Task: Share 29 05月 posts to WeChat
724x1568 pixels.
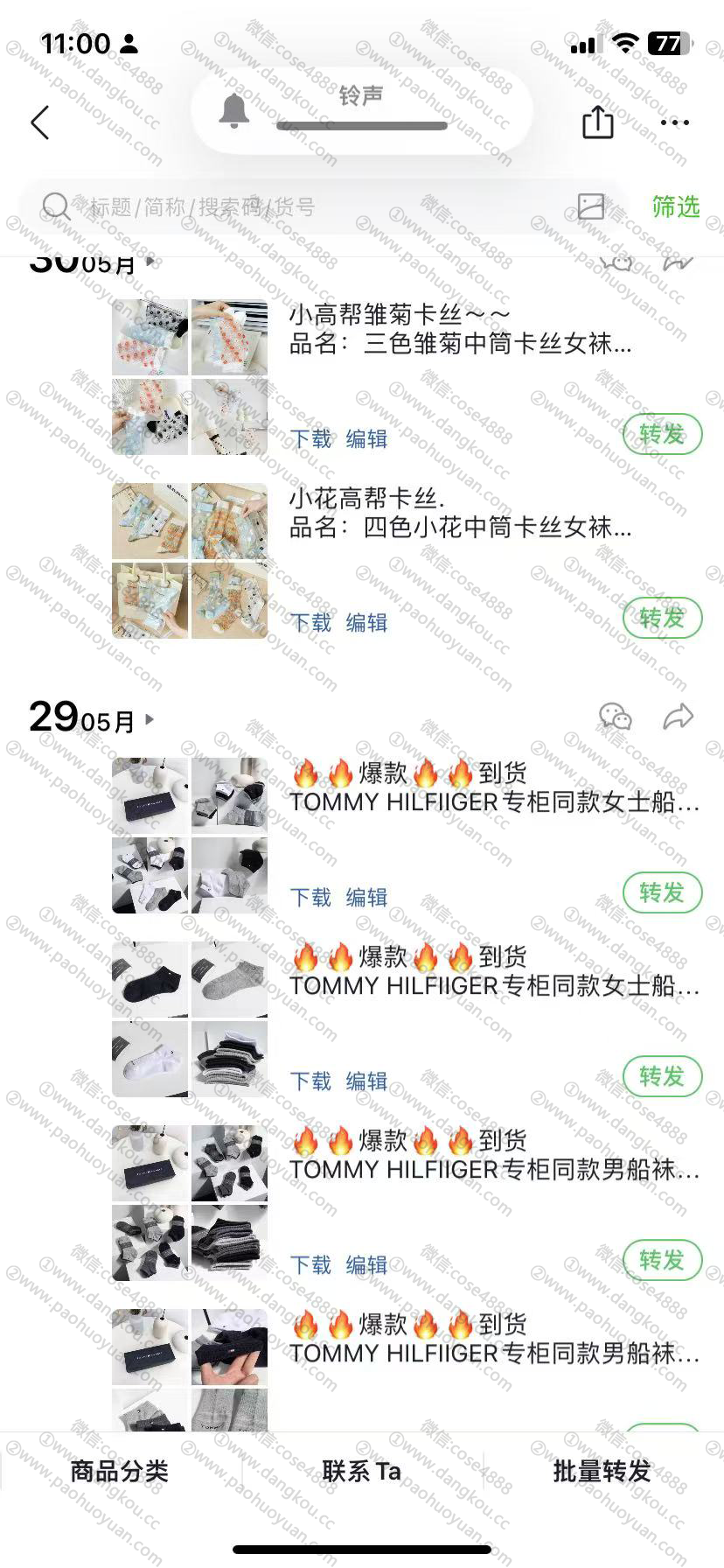Action: click(x=616, y=717)
